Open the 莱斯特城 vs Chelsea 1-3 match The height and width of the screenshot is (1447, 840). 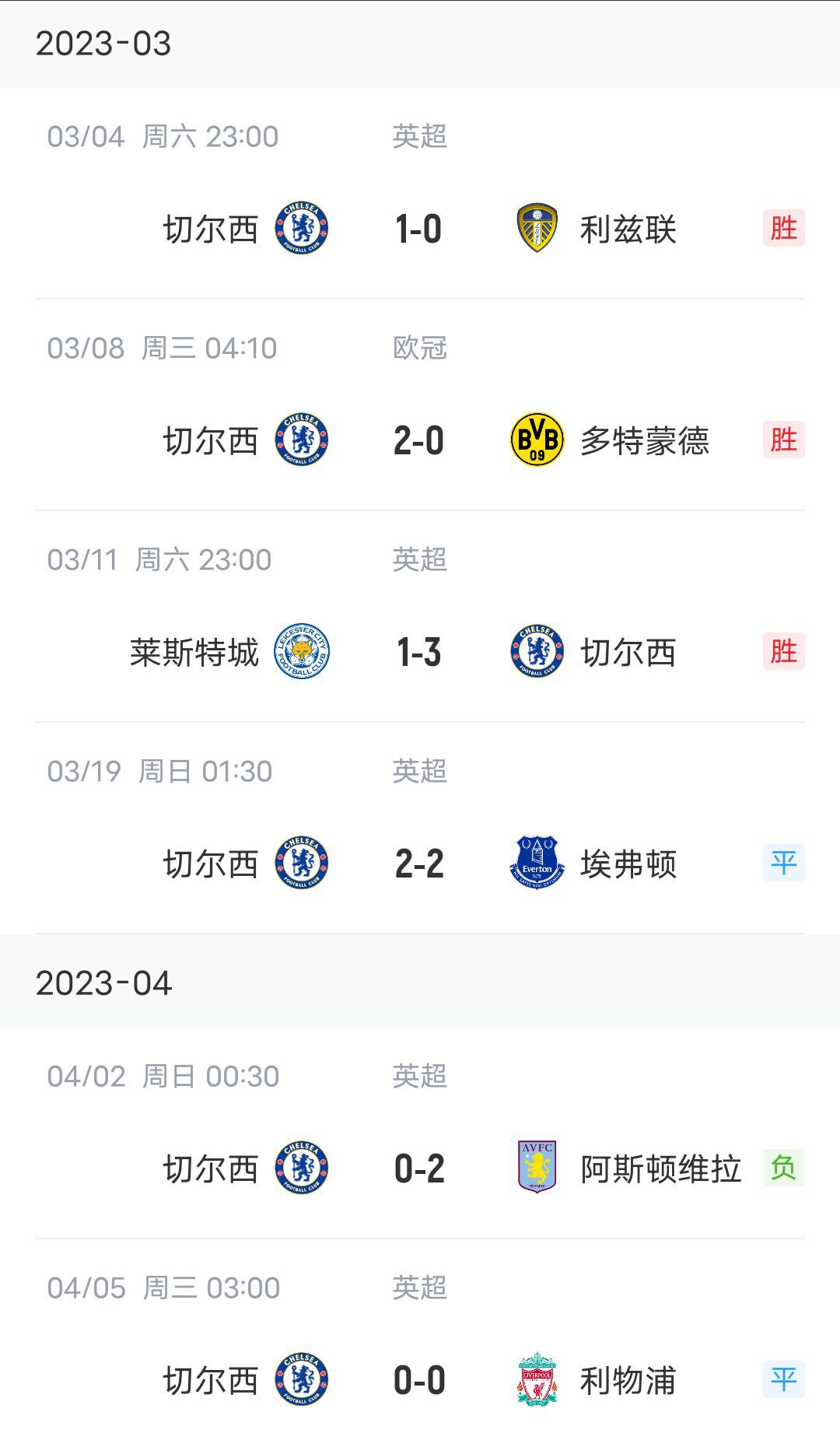point(418,652)
